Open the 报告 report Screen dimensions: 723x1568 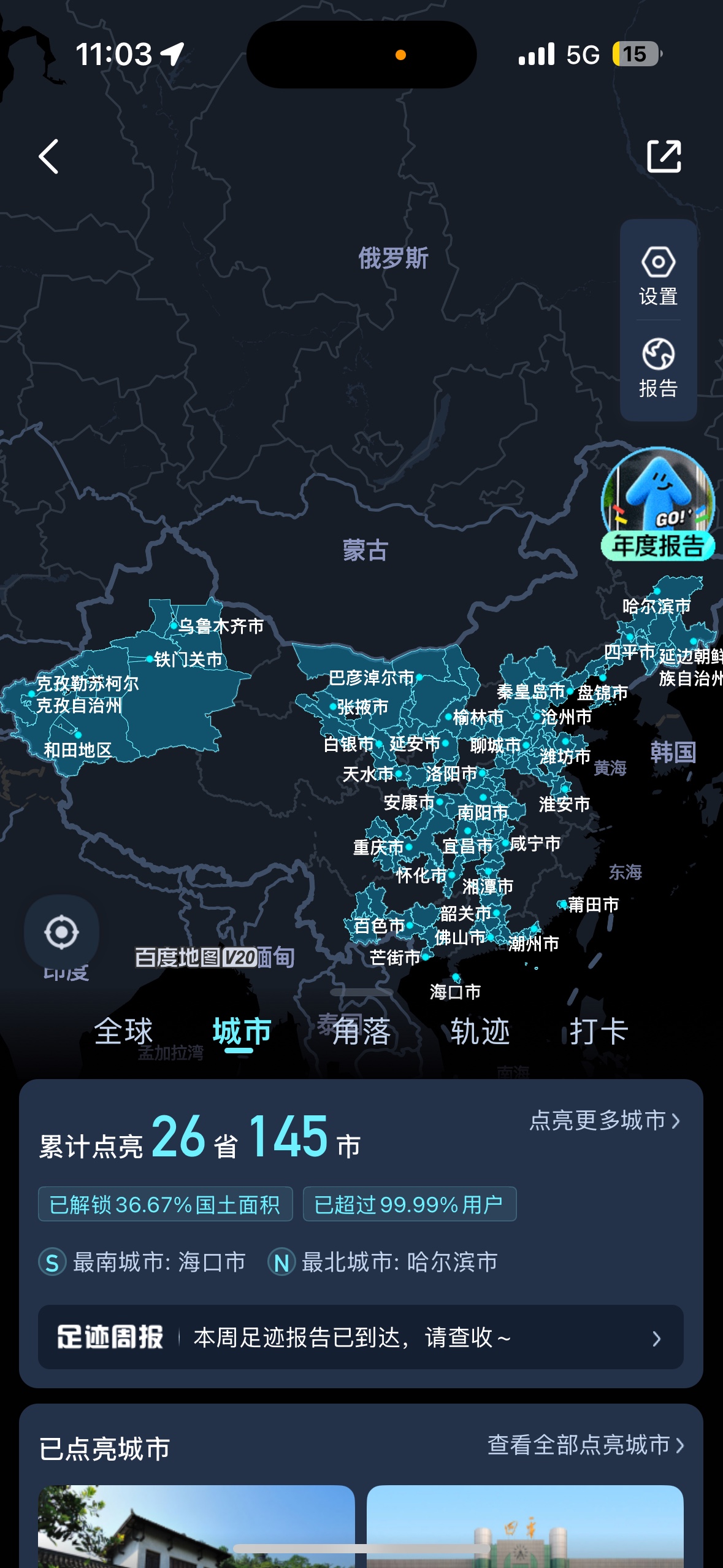point(658,368)
